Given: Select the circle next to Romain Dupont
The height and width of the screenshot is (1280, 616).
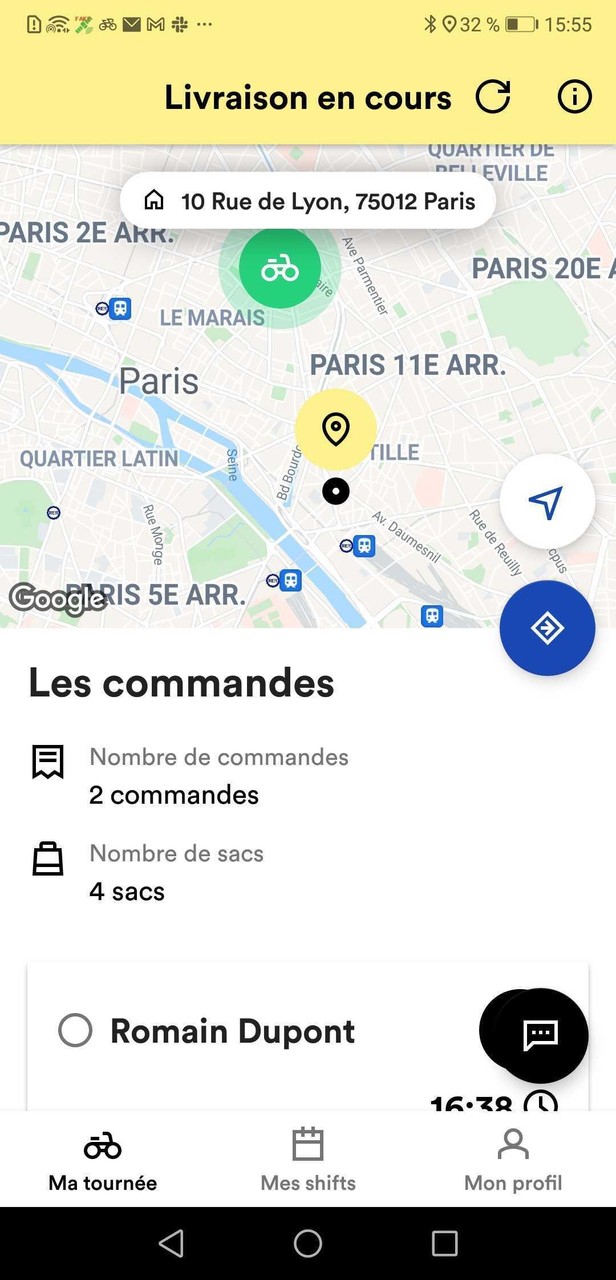Looking at the screenshot, I should point(75,1030).
